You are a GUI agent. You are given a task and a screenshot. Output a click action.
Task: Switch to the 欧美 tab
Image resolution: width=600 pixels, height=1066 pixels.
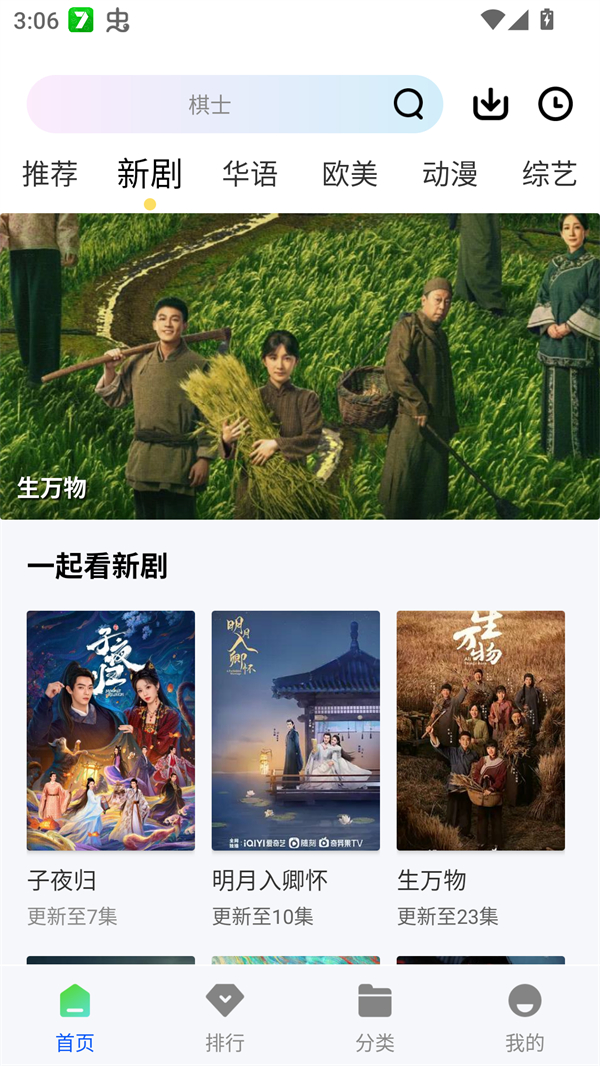coord(350,174)
